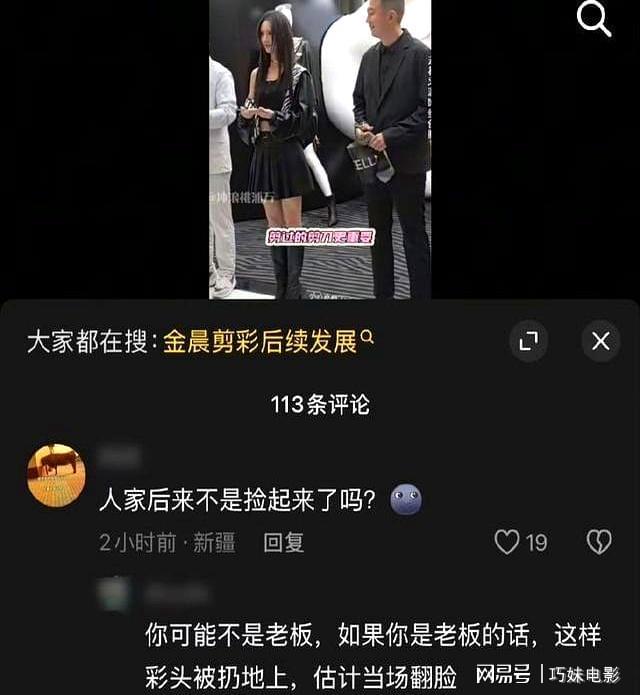Expand the comments panel to full screen
The height and width of the screenshot is (695, 640).
[528, 342]
